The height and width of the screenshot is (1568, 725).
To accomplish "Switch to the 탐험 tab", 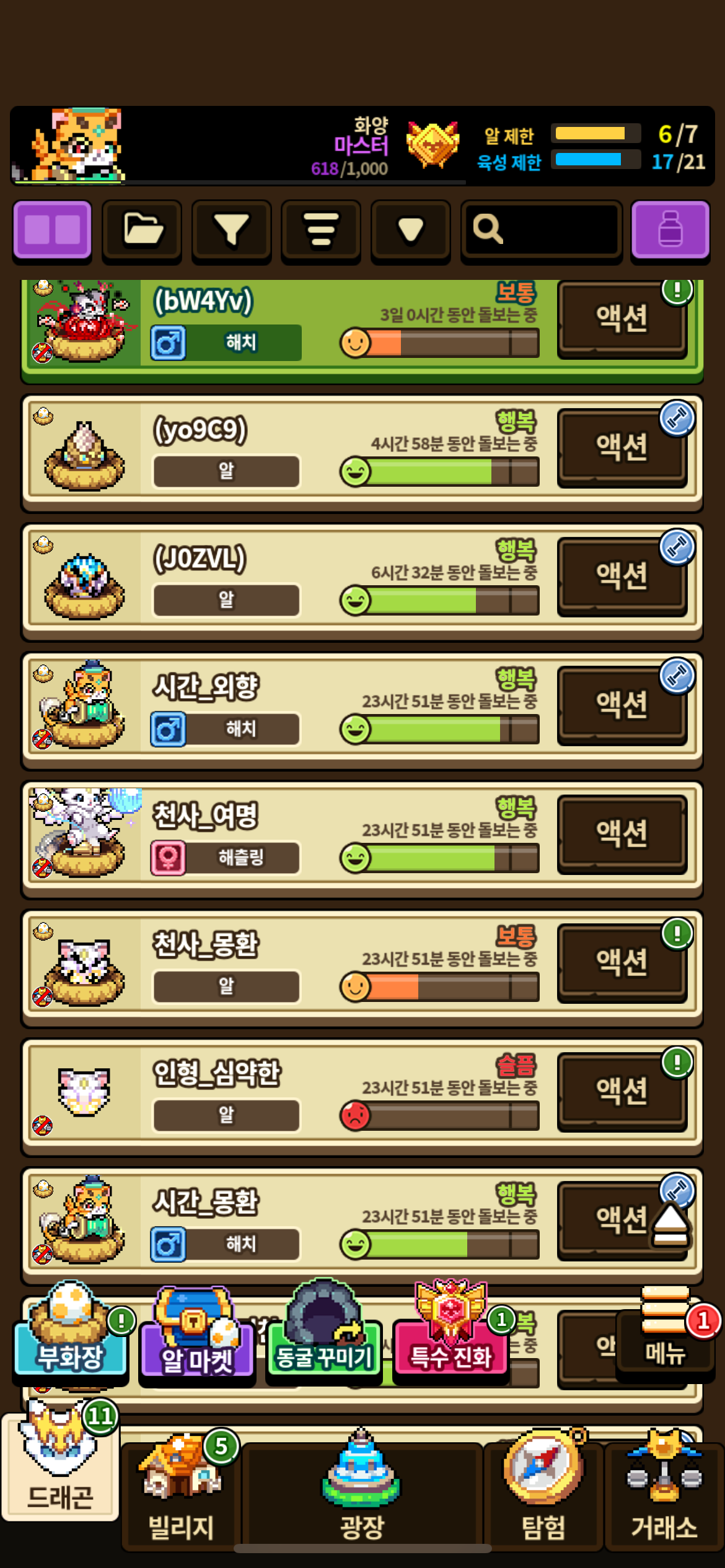I will tap(543, 1492).
